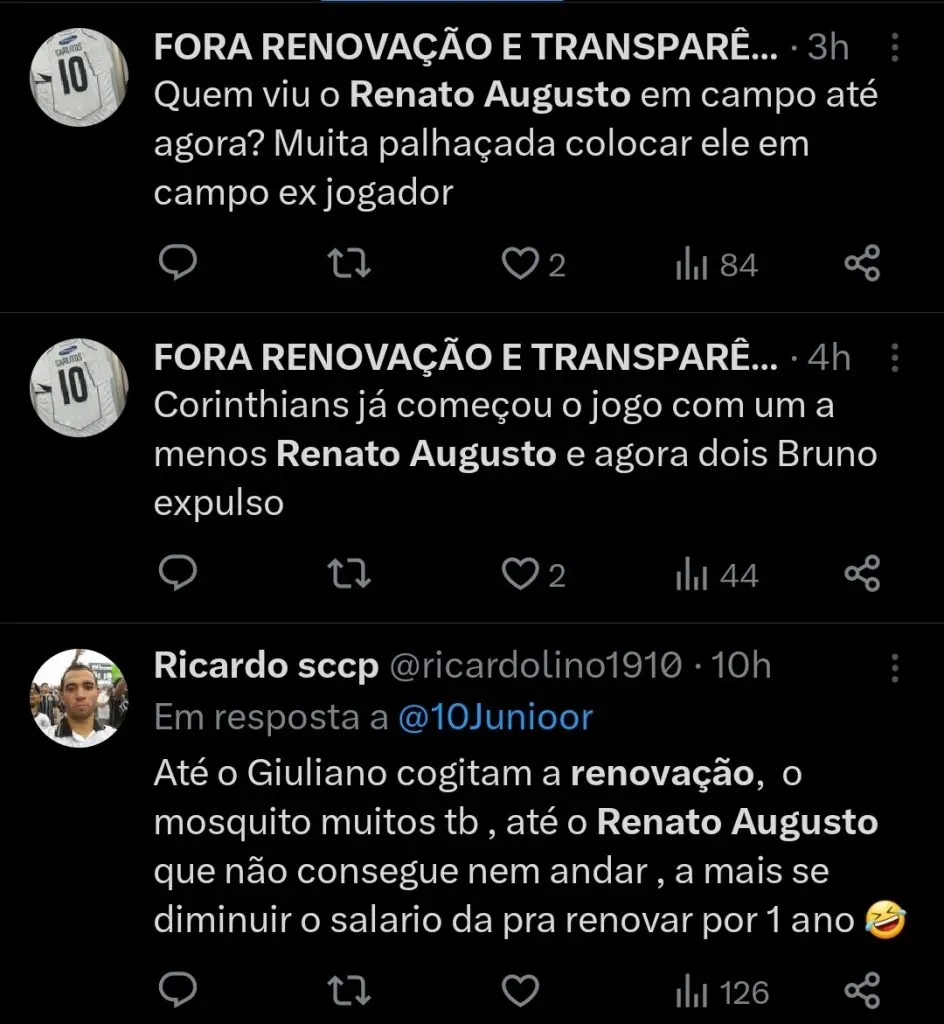Like the 4h tweet with 44 views

point(519,574)
